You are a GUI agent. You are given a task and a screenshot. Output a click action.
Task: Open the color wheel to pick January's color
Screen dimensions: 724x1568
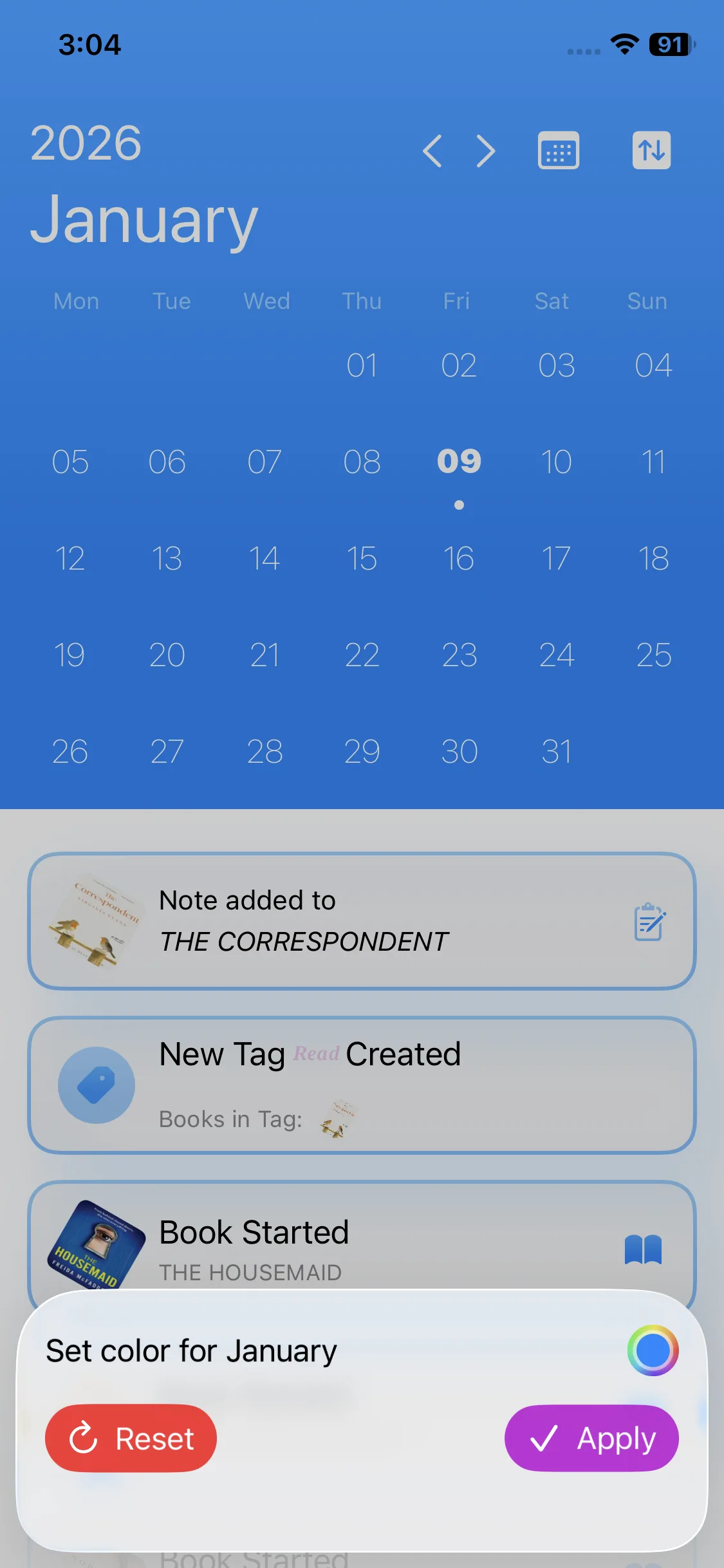point(652,1350)
